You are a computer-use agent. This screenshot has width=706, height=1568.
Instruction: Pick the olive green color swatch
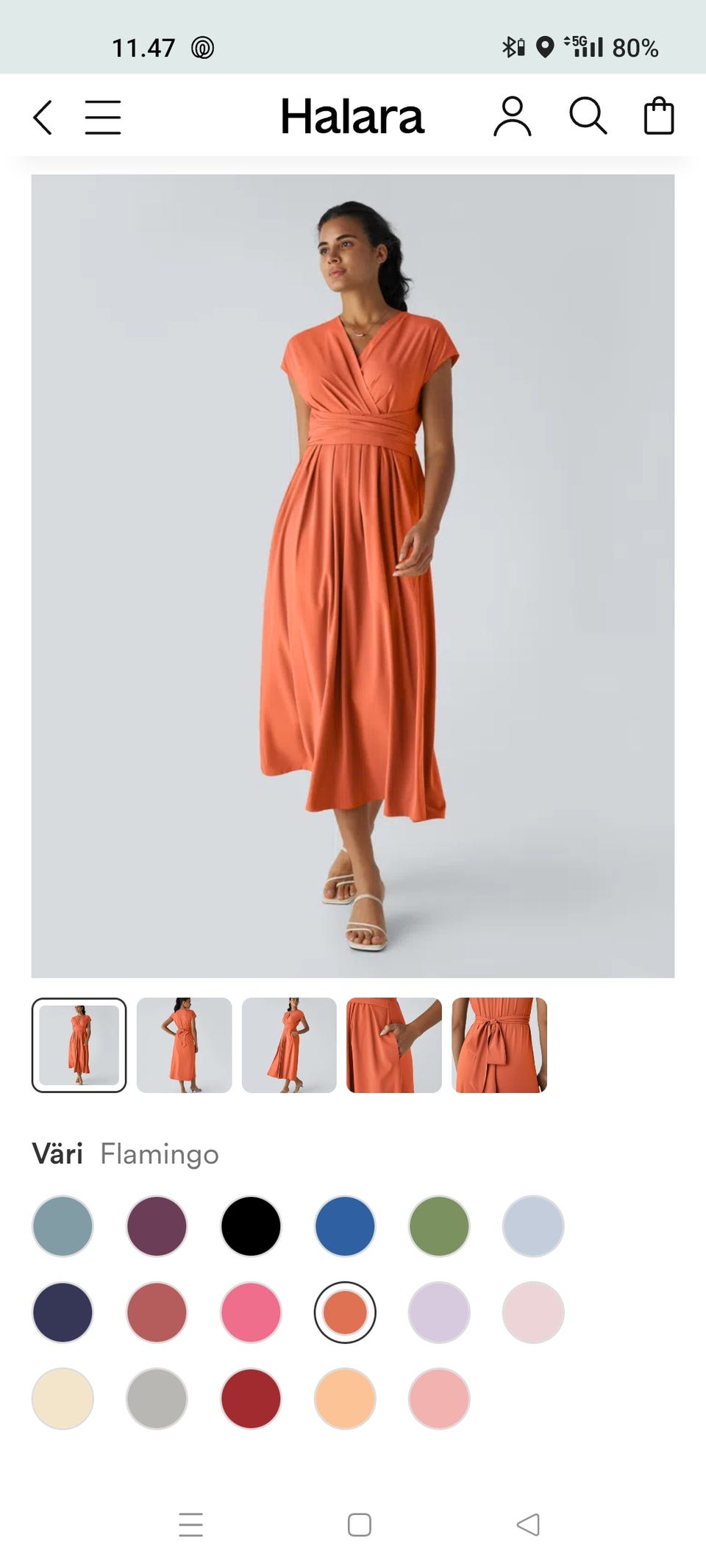coord(439,1225)
